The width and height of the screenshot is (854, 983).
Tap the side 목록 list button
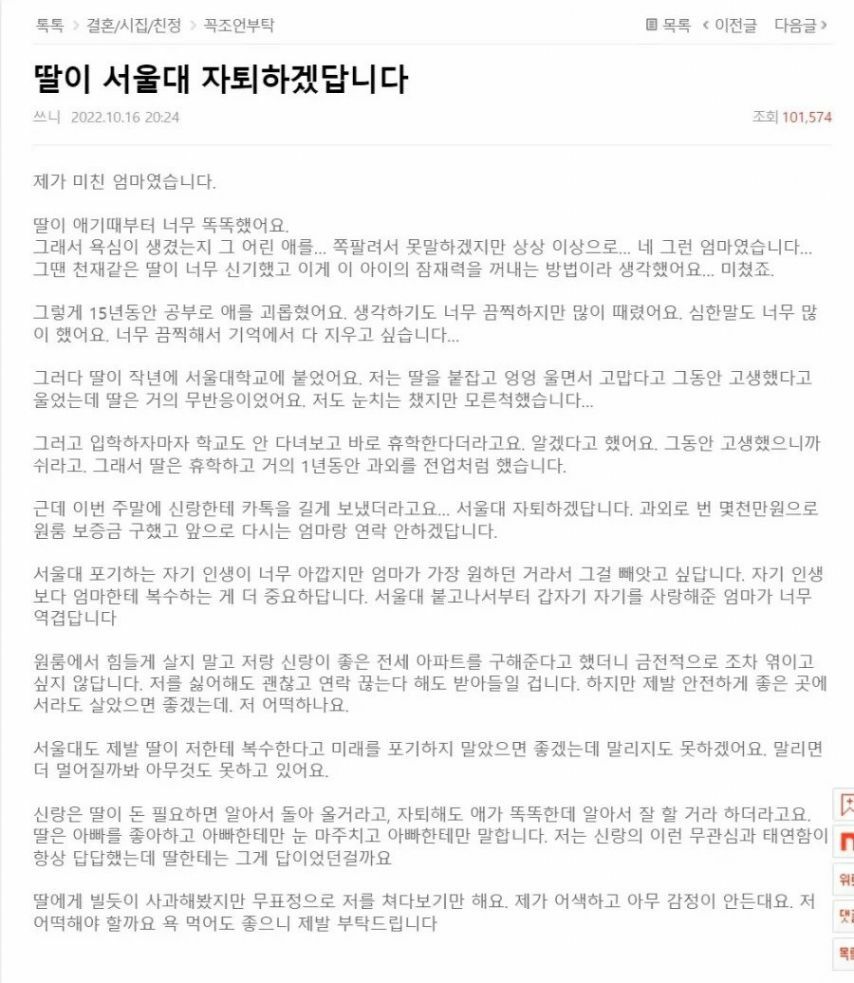click(x=846, y=954)
